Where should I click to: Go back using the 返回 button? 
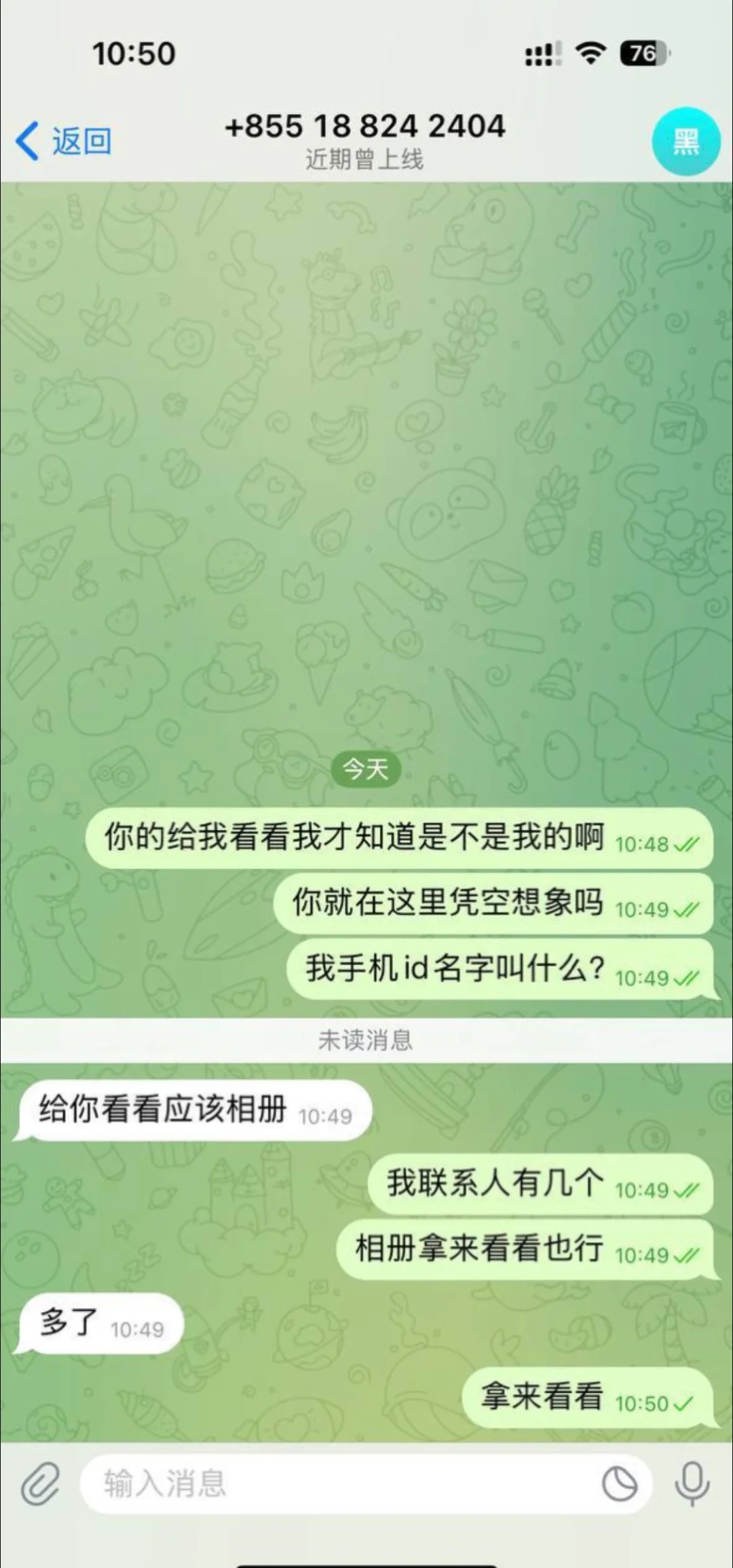(64, 141)
